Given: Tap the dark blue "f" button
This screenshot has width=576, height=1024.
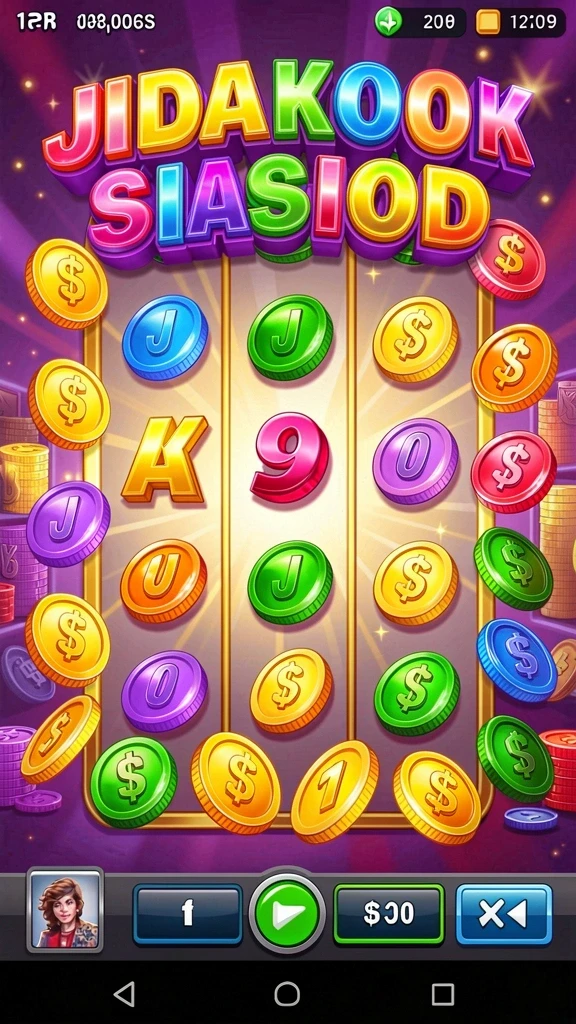Looking at the screenshot, I should coord(187,914).
